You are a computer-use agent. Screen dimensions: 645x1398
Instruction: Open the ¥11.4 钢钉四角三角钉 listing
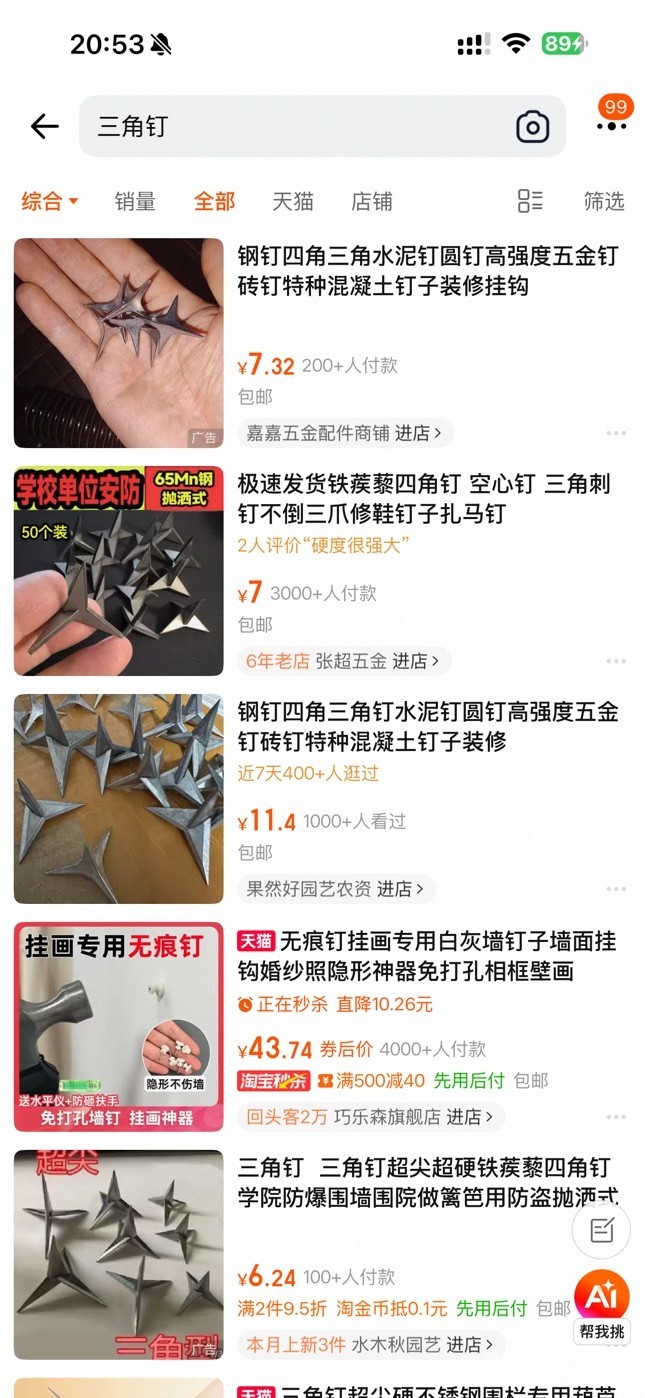[x=427, y=727]
